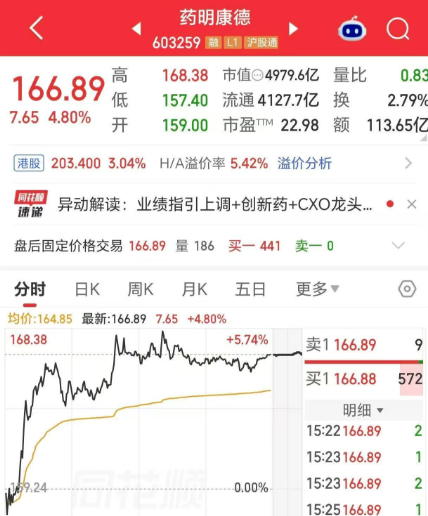The image size is (428, 516).
Task: Open the 明细 dropdown
Action: click(x=363, y=410)
